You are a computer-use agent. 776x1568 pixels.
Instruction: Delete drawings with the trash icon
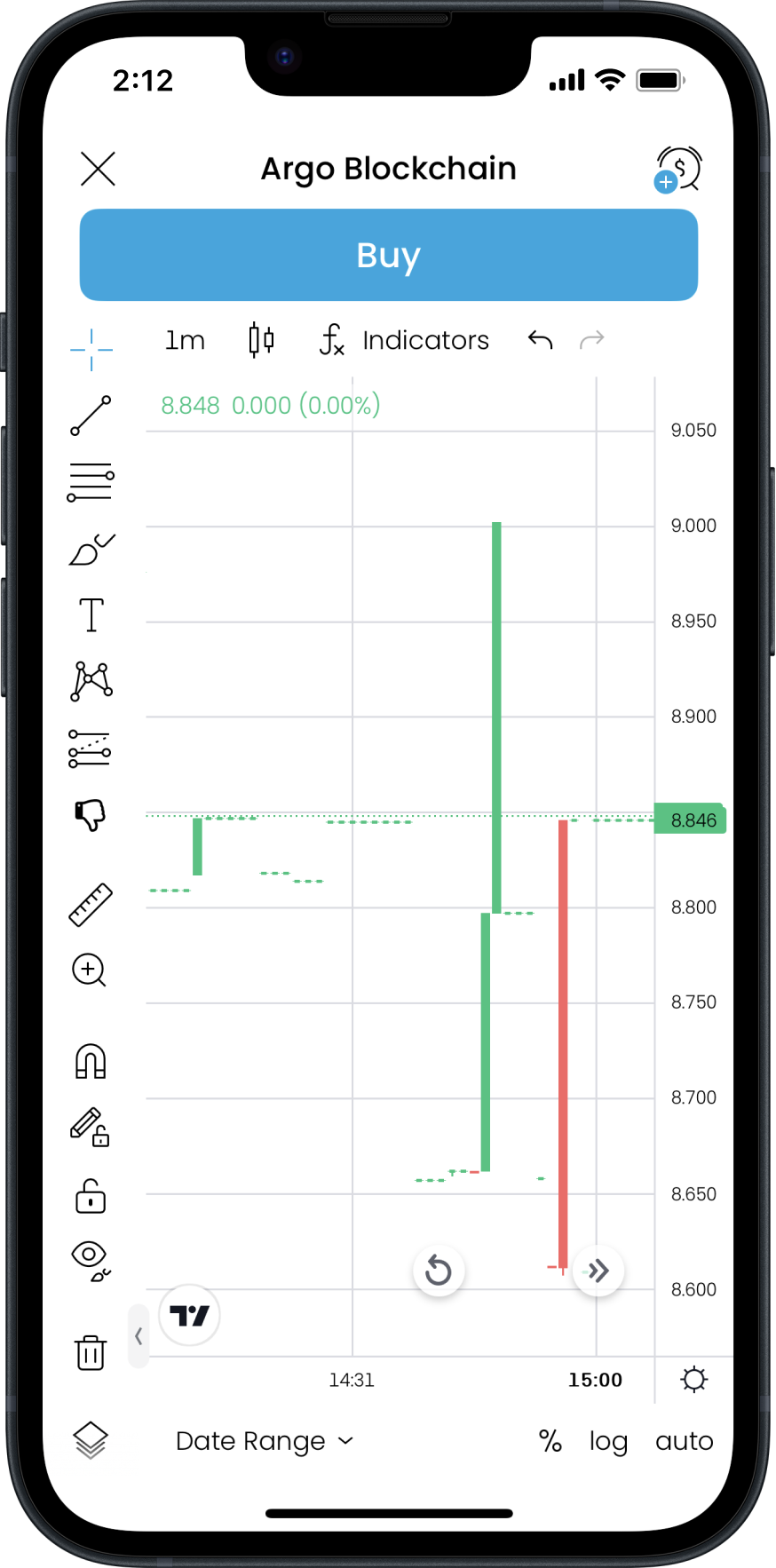point(91,1352)
